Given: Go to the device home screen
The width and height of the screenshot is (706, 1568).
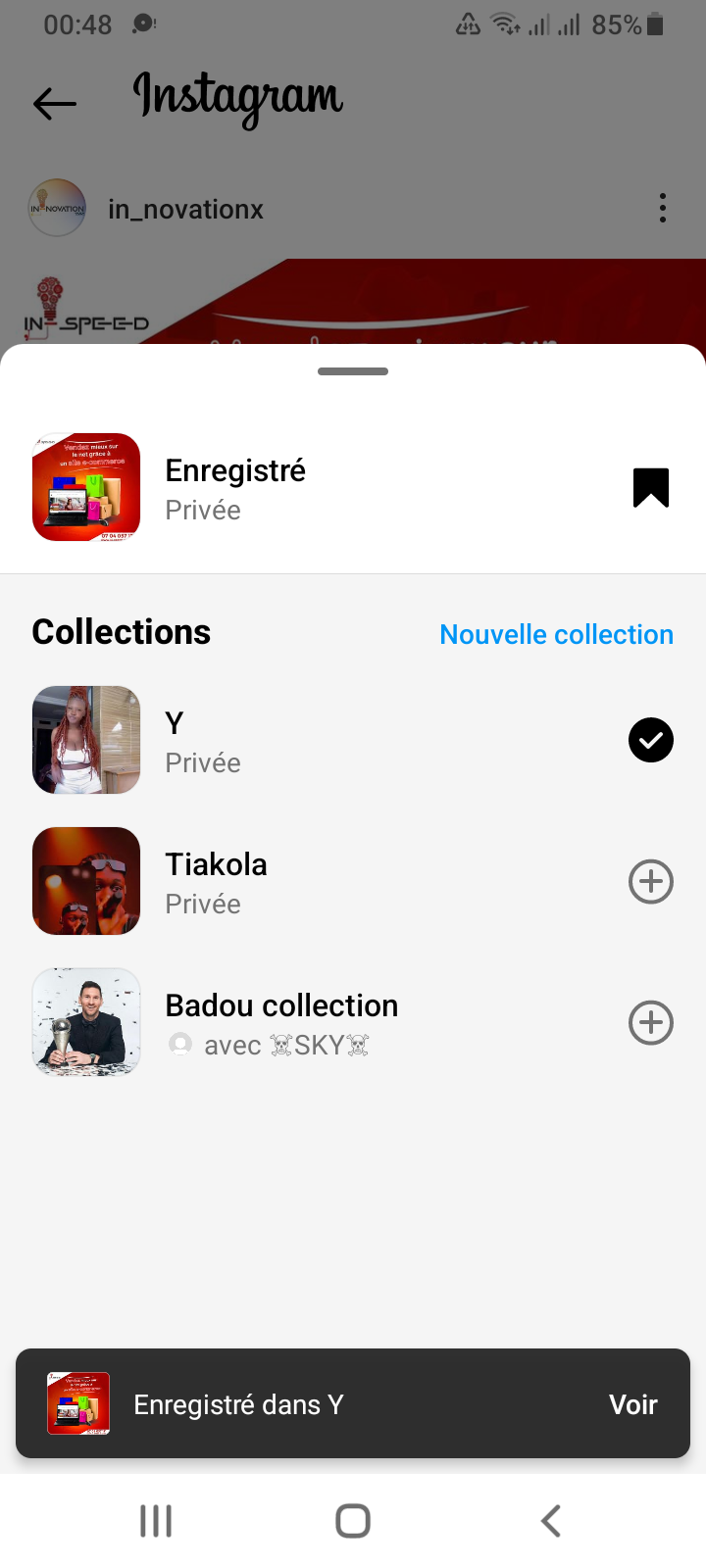Looking at the screenshot, I should click(x=353, y=1521).
